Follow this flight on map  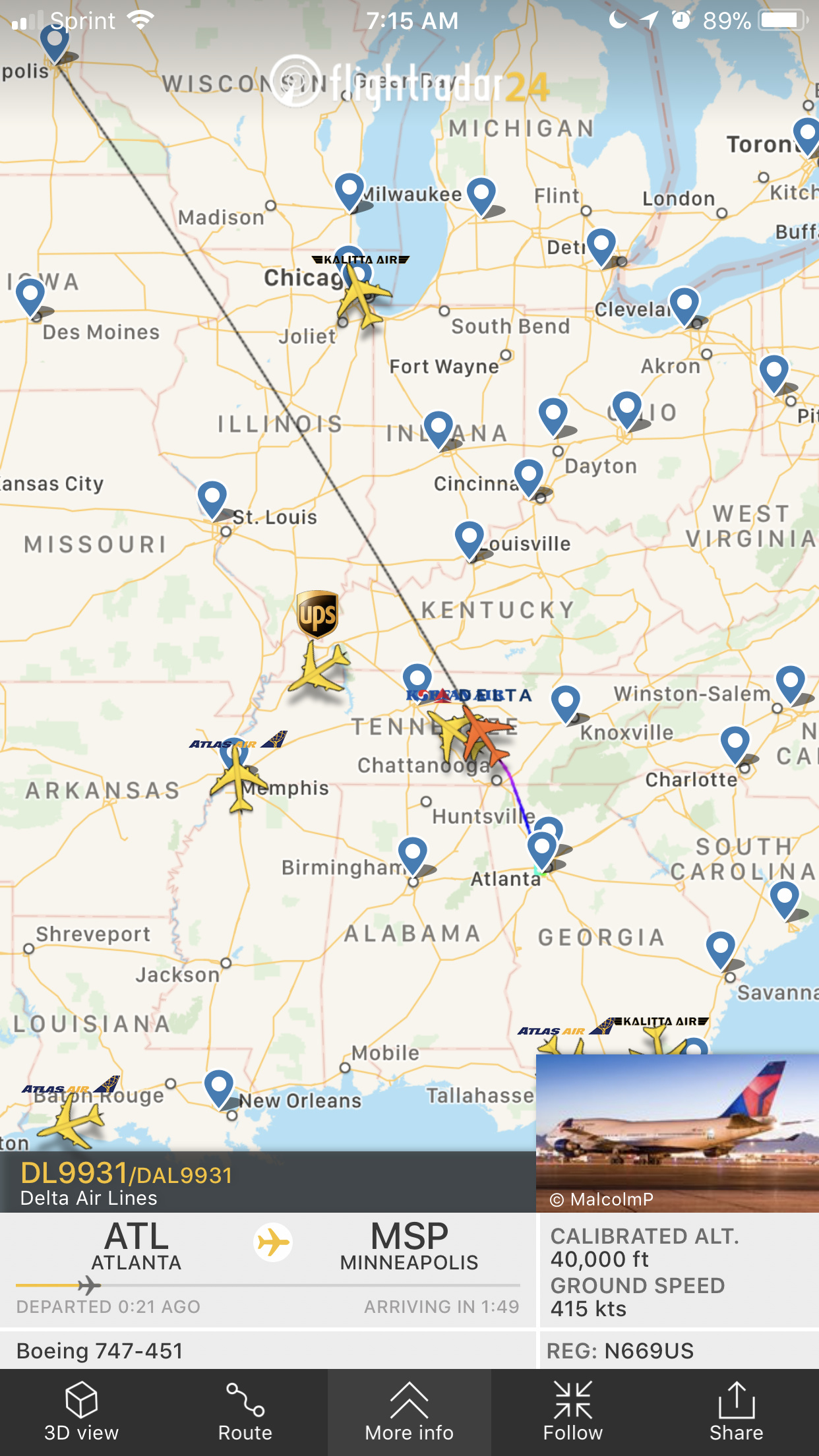coord(572,1412)
